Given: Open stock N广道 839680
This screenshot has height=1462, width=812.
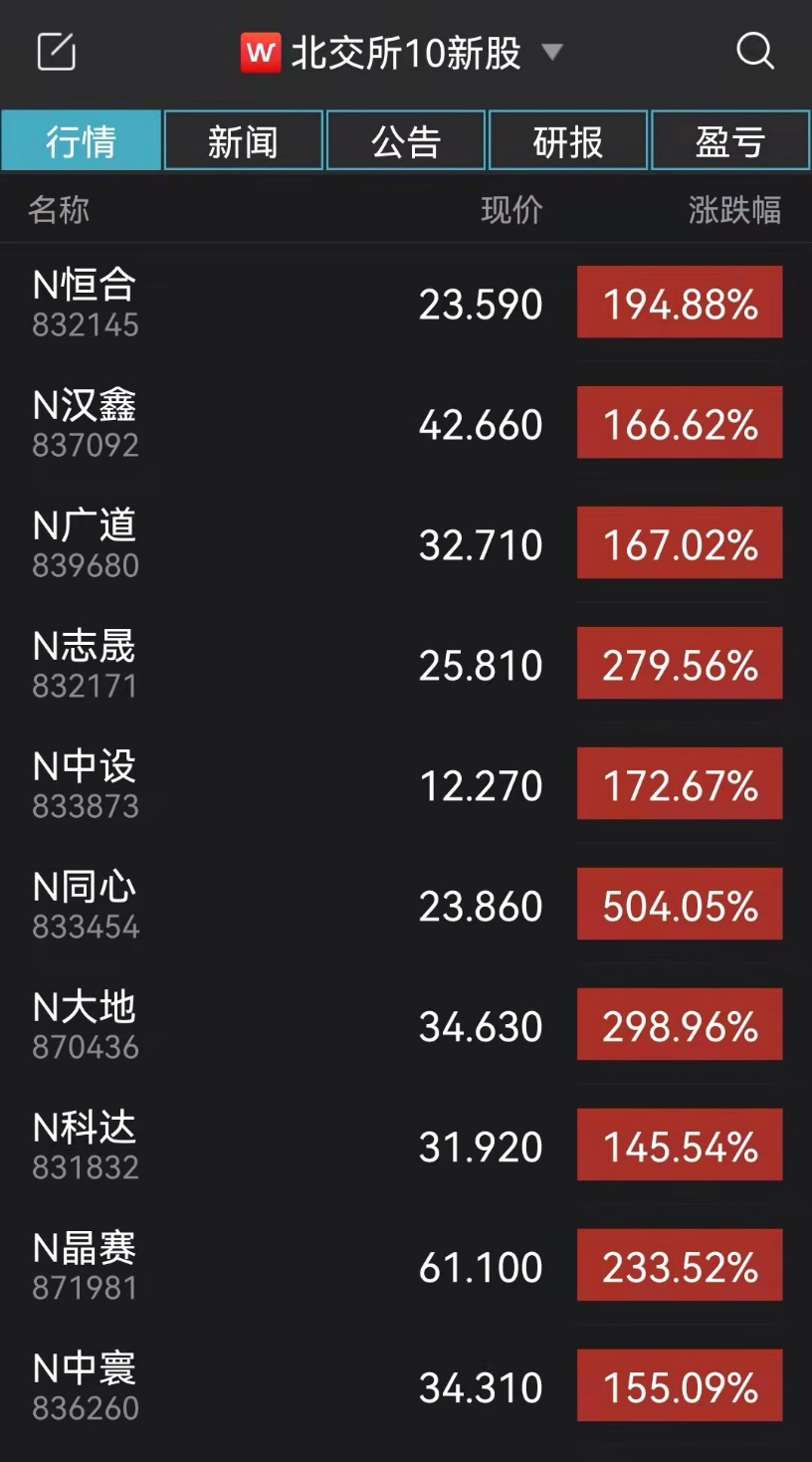Looking at the screenshot, I should 406,543.
